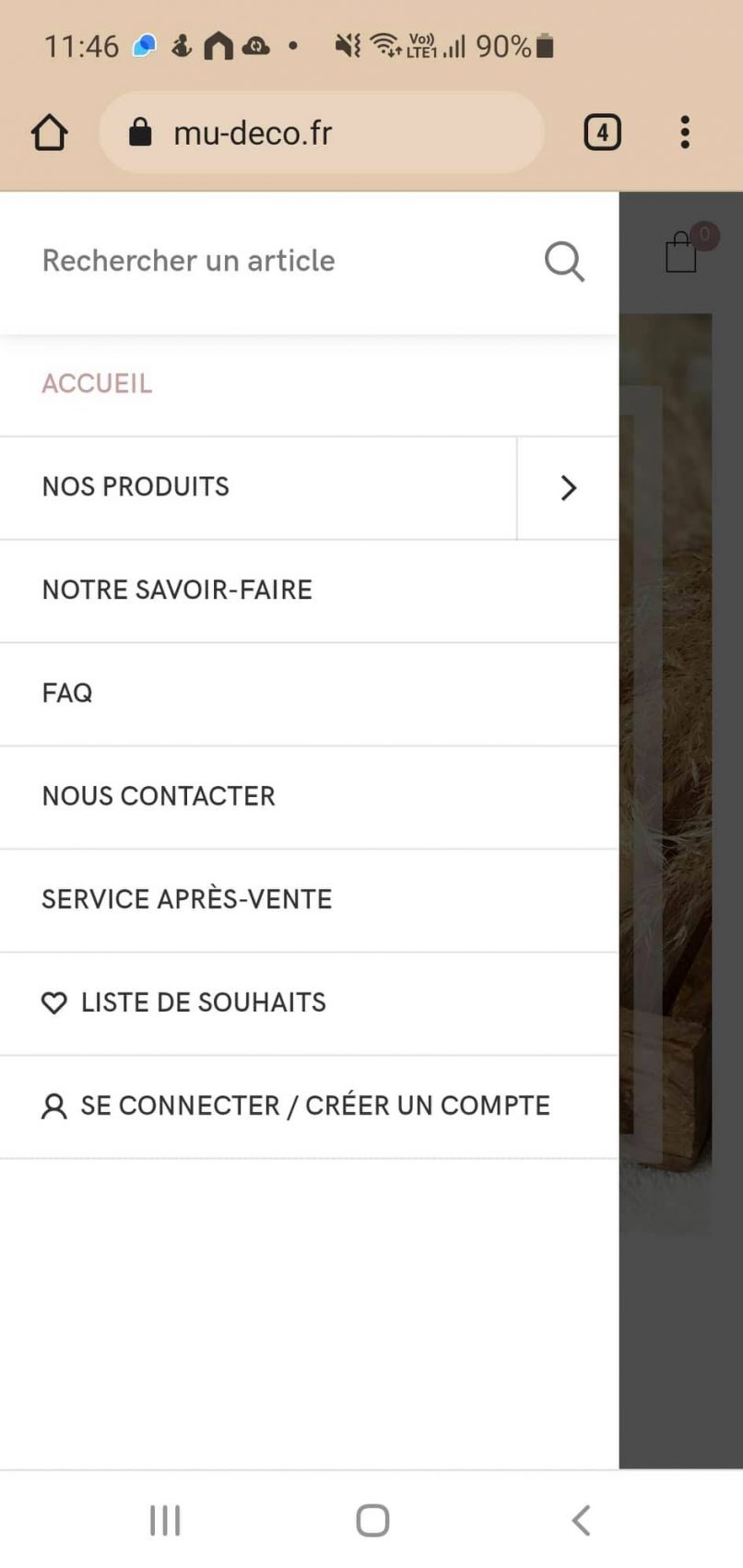743x1568 pixels.
Task: Open the browser tab switcher
Action: (x=602, y=133)
